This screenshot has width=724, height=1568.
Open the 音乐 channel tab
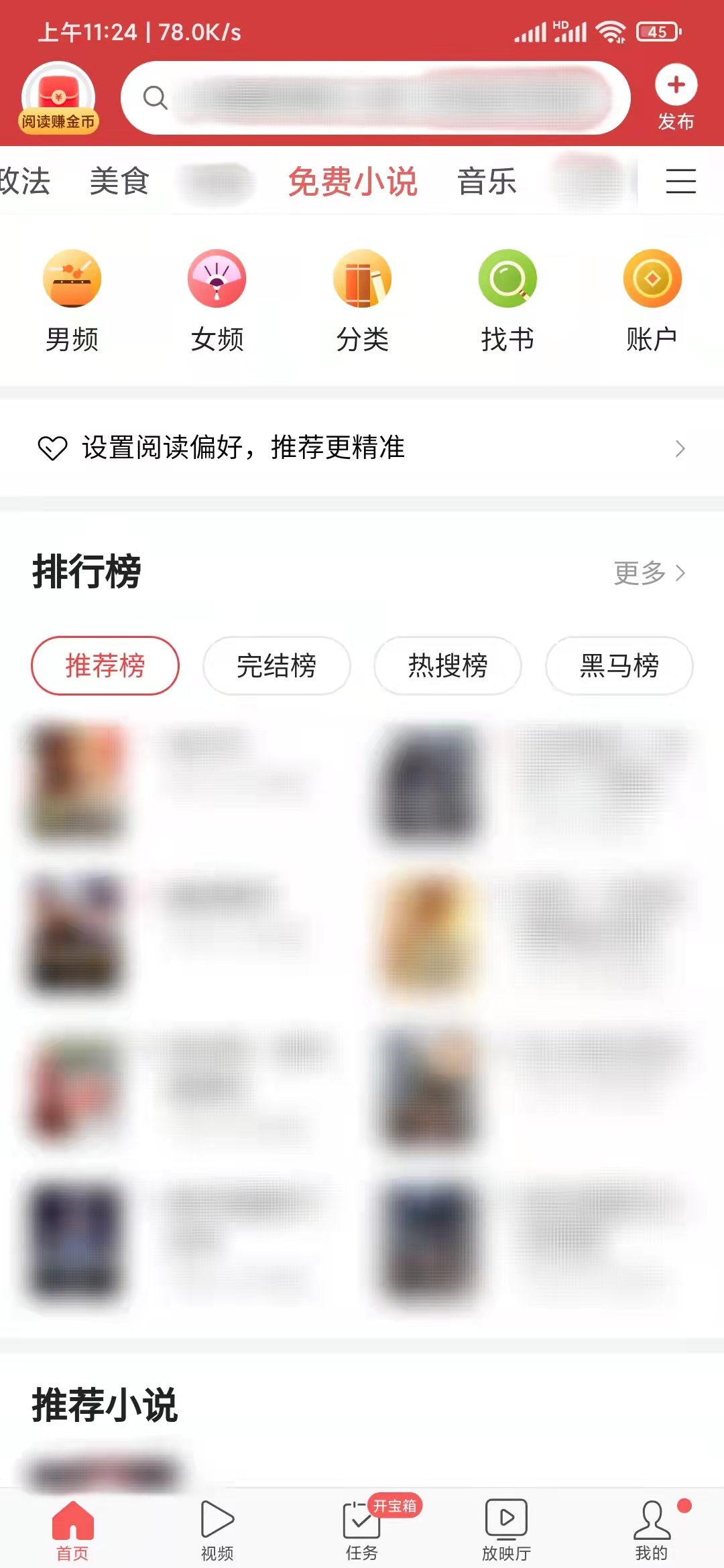coord(486,182)
